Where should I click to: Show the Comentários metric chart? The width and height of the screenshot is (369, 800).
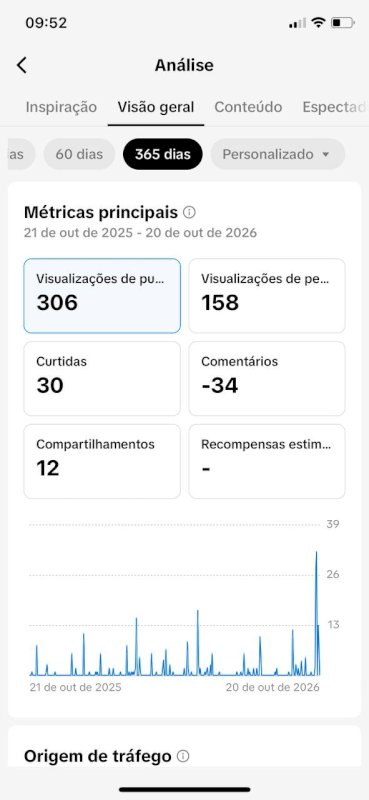267,379
